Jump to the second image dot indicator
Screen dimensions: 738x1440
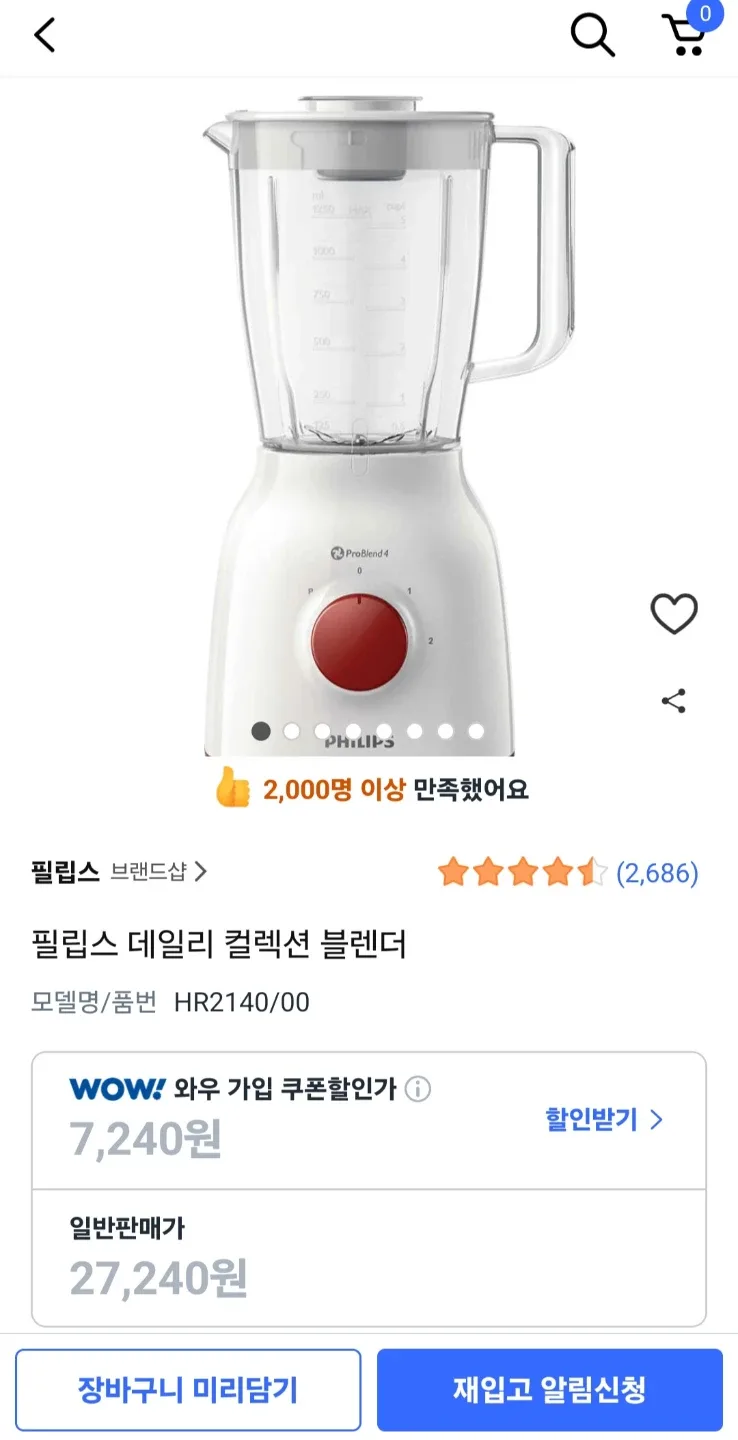tap(292, 731)
